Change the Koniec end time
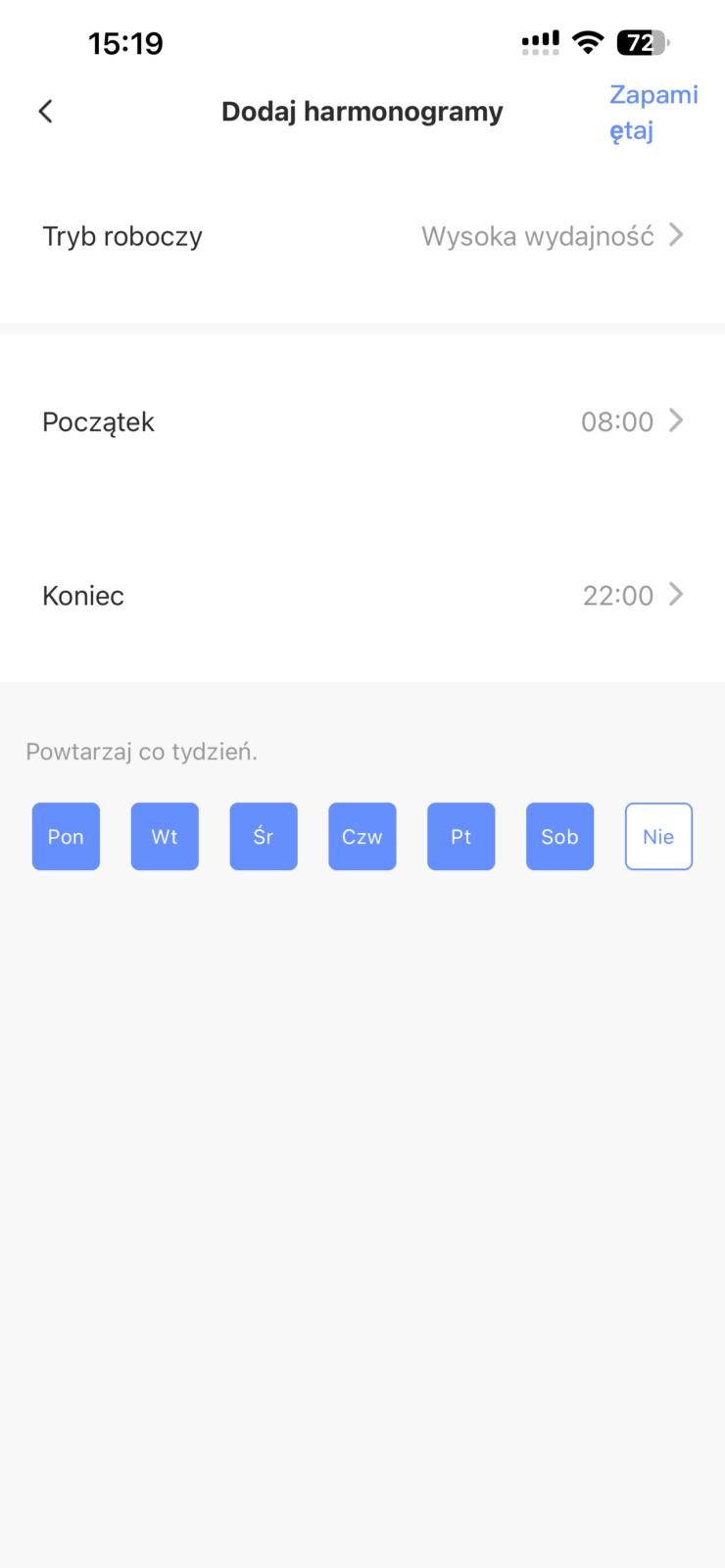Viewport: 725px width, 1568px height. click(362, 595)
